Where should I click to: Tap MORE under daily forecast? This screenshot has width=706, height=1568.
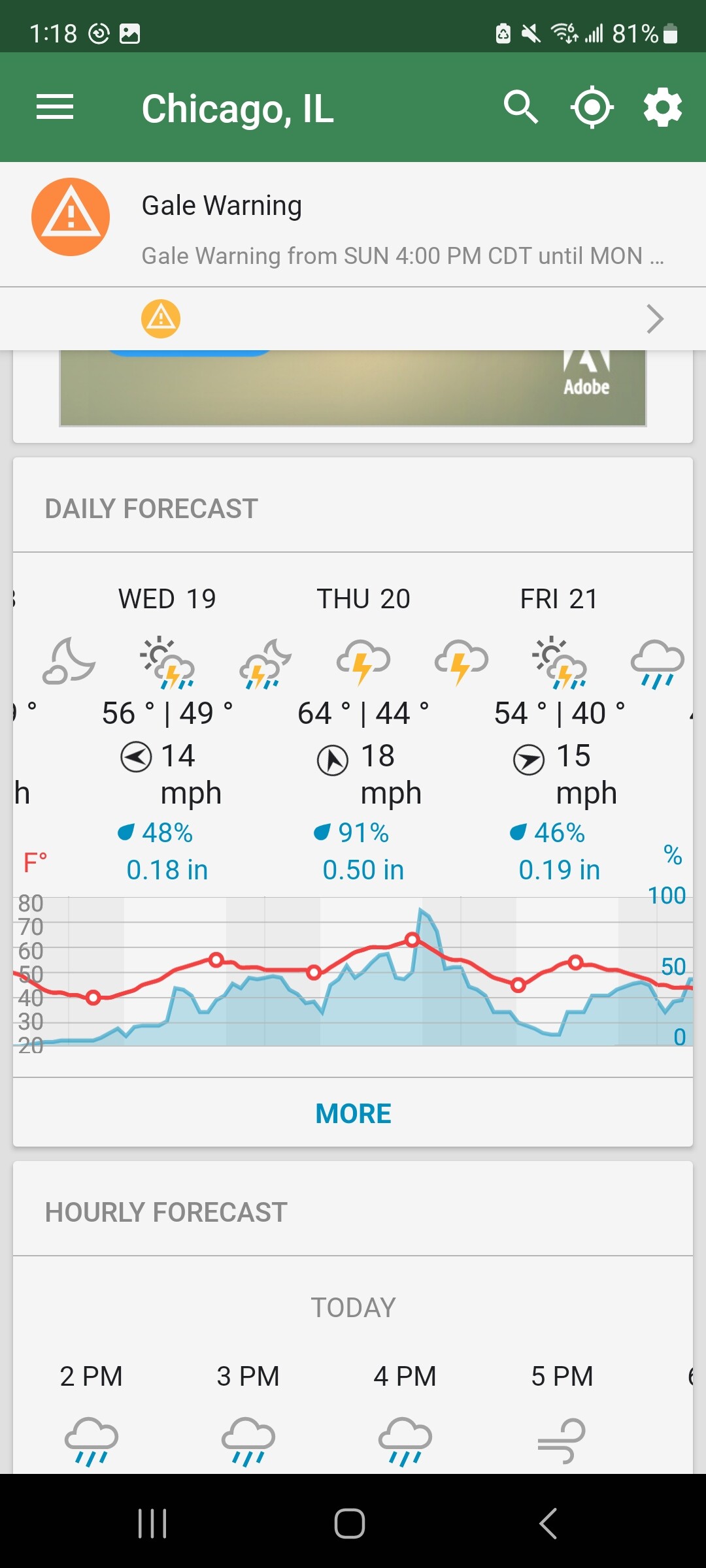tap(353, 1113)
